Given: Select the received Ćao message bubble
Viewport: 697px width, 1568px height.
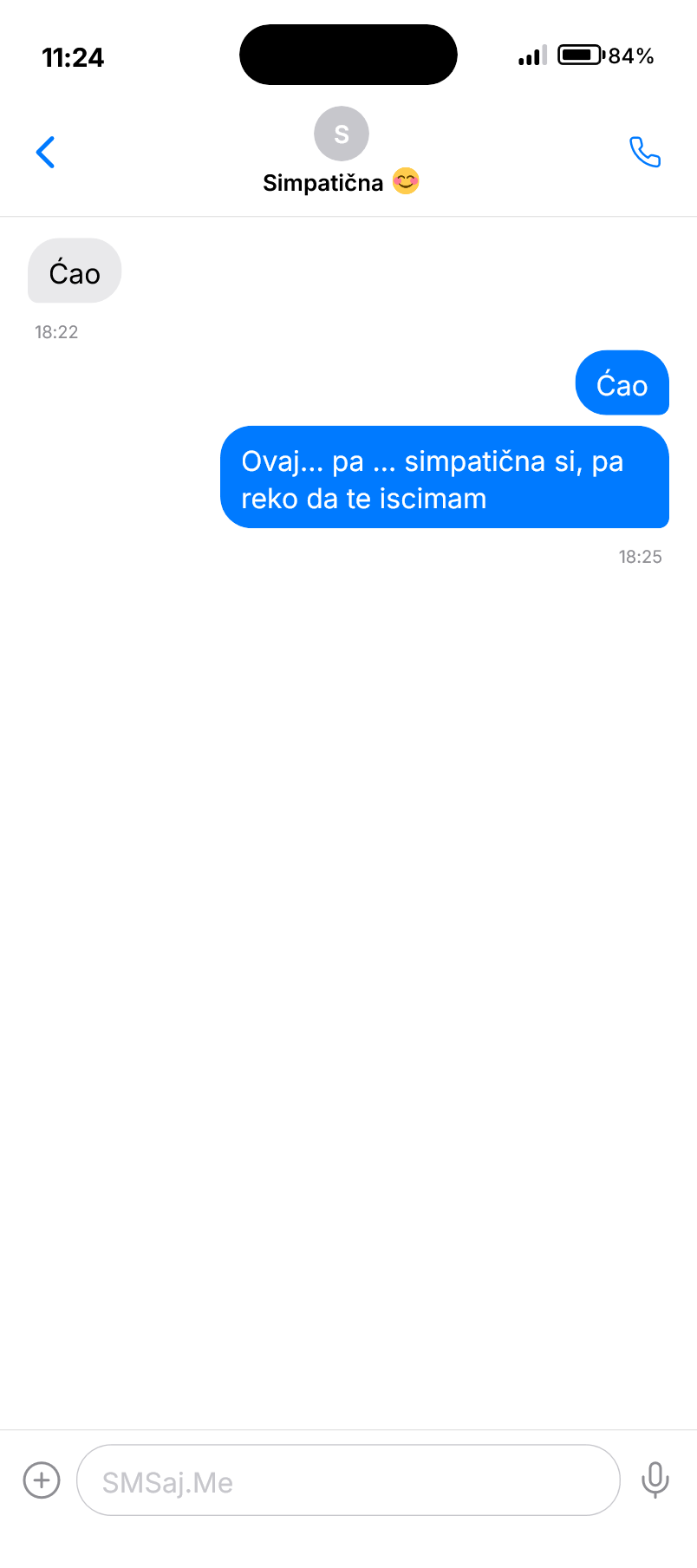Looking at the screenshot, I should click(74, 271).
